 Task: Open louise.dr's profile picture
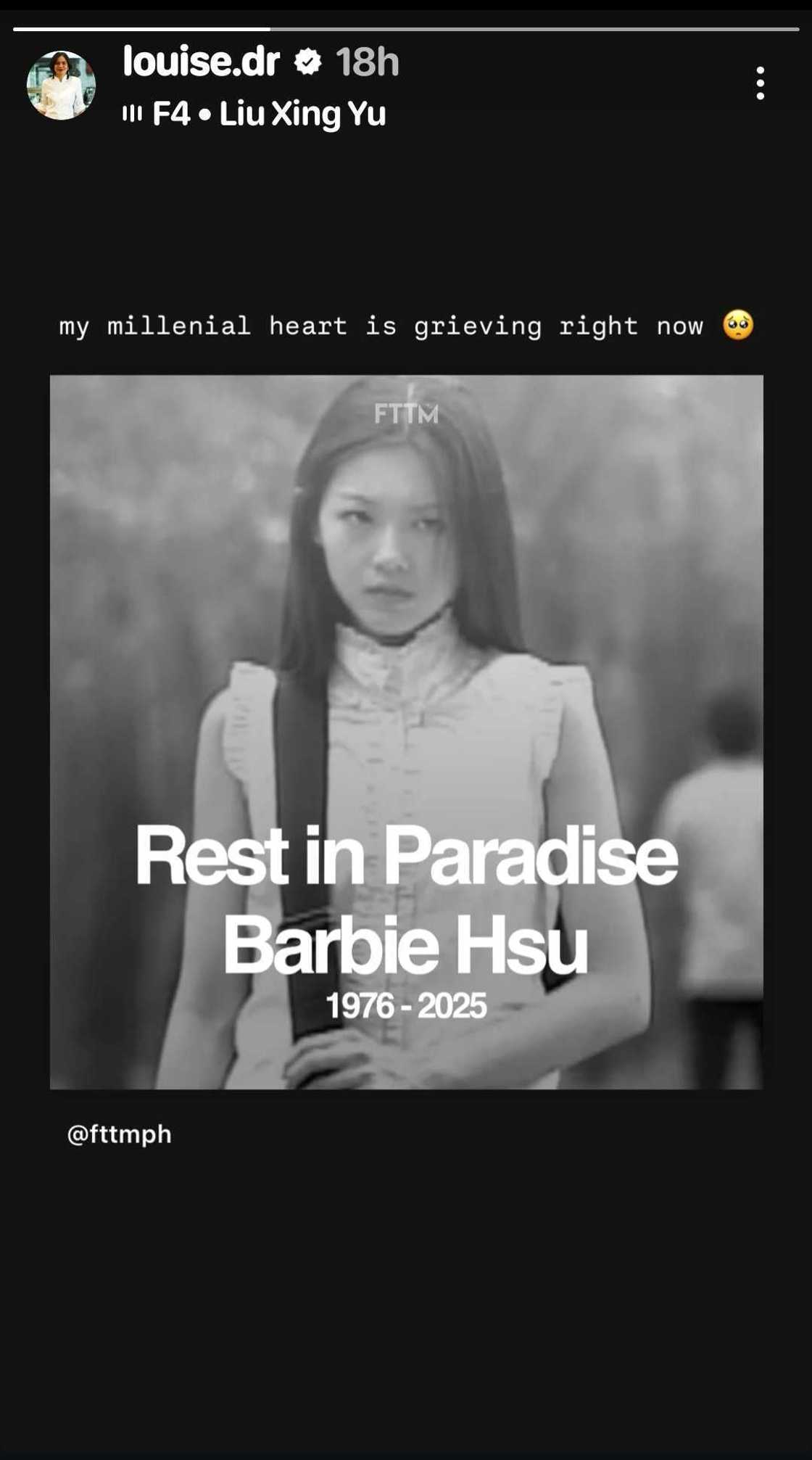point(61,85)
